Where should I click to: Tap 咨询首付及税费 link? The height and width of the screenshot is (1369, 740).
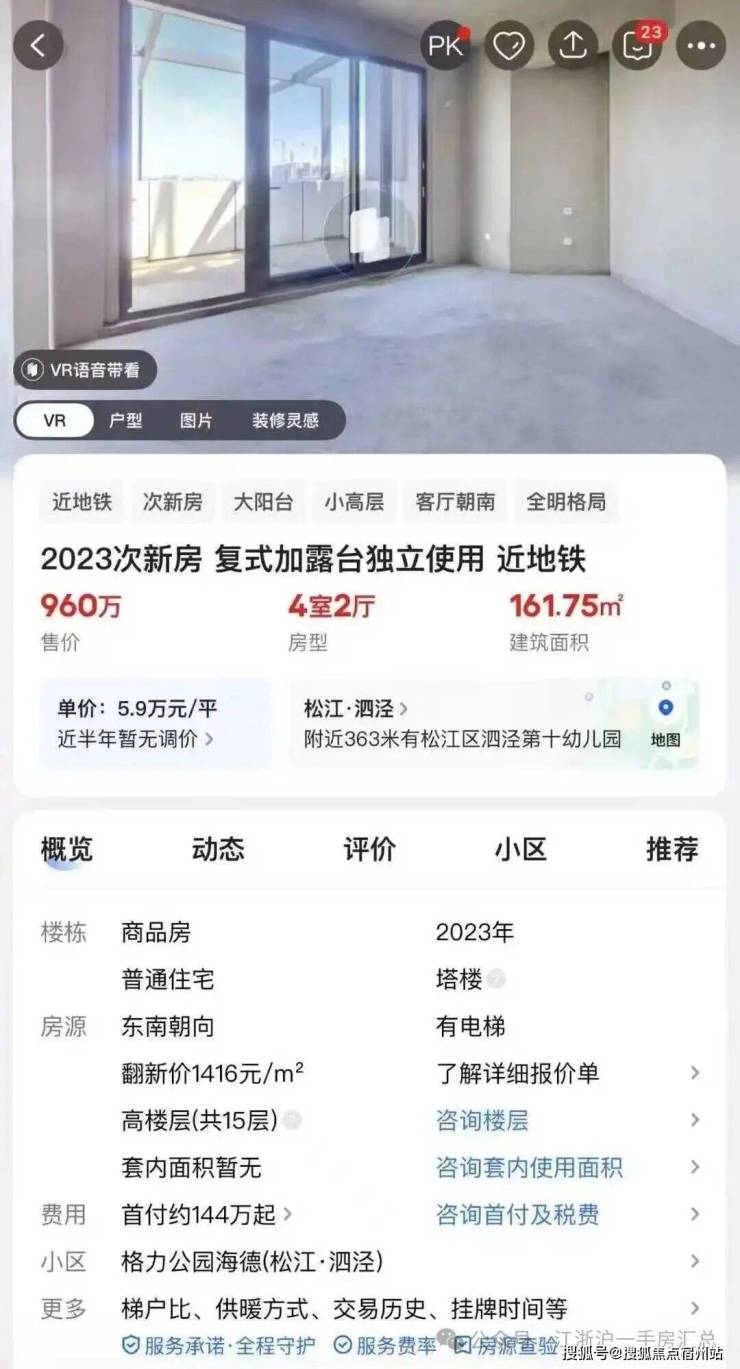point(517,1215)
